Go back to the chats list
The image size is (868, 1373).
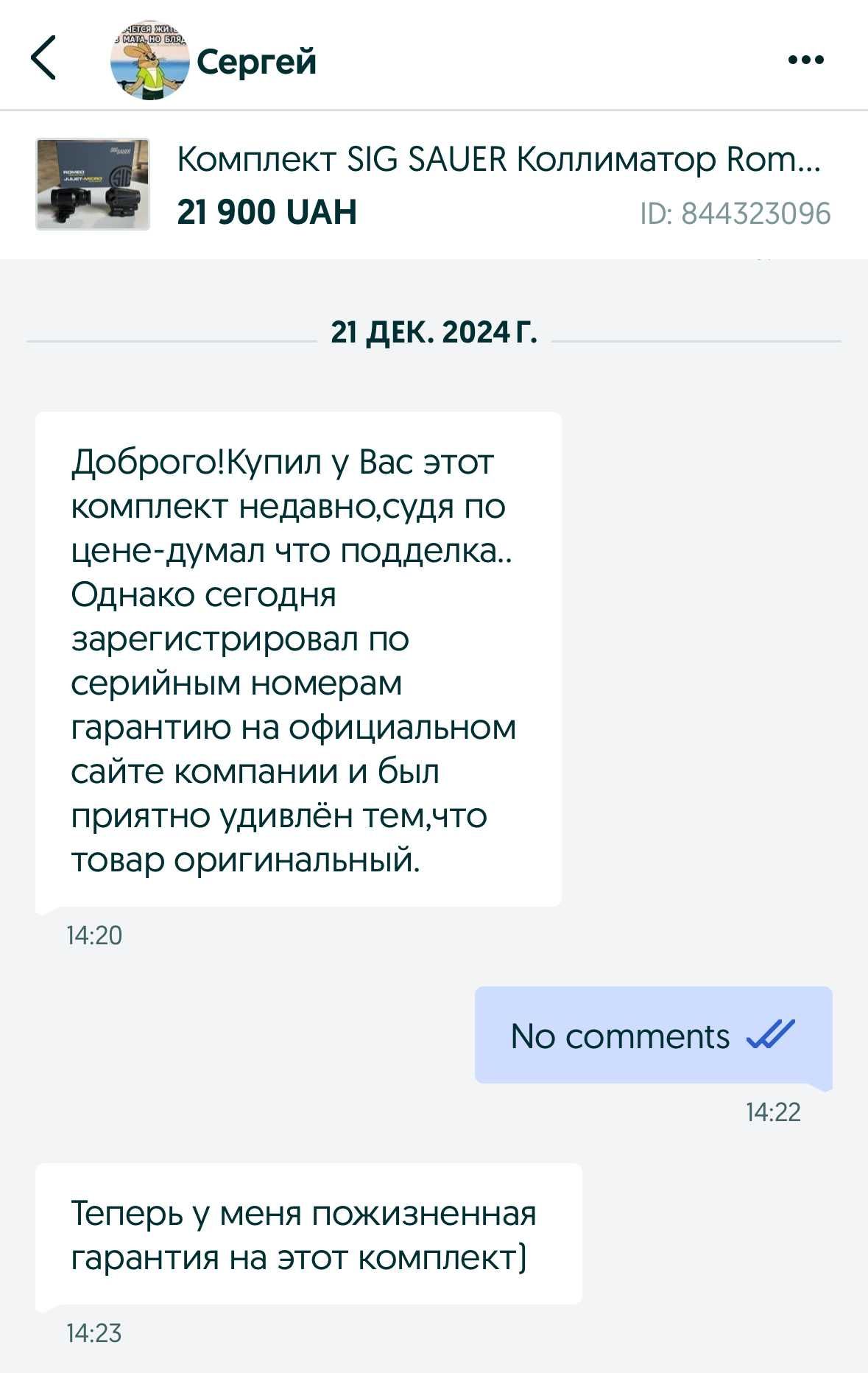44,59
